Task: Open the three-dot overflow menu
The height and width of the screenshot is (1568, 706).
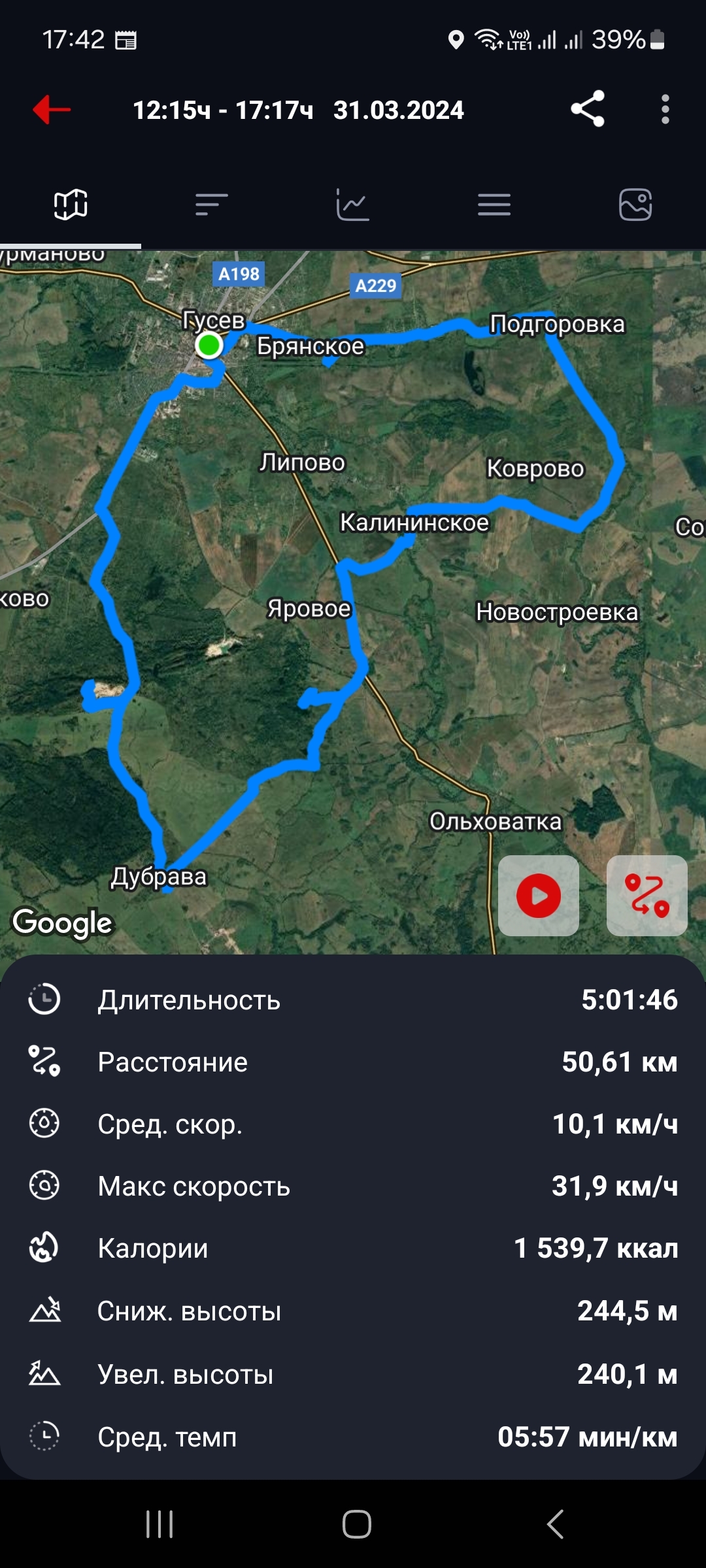Action: click(x=665, y=109)
